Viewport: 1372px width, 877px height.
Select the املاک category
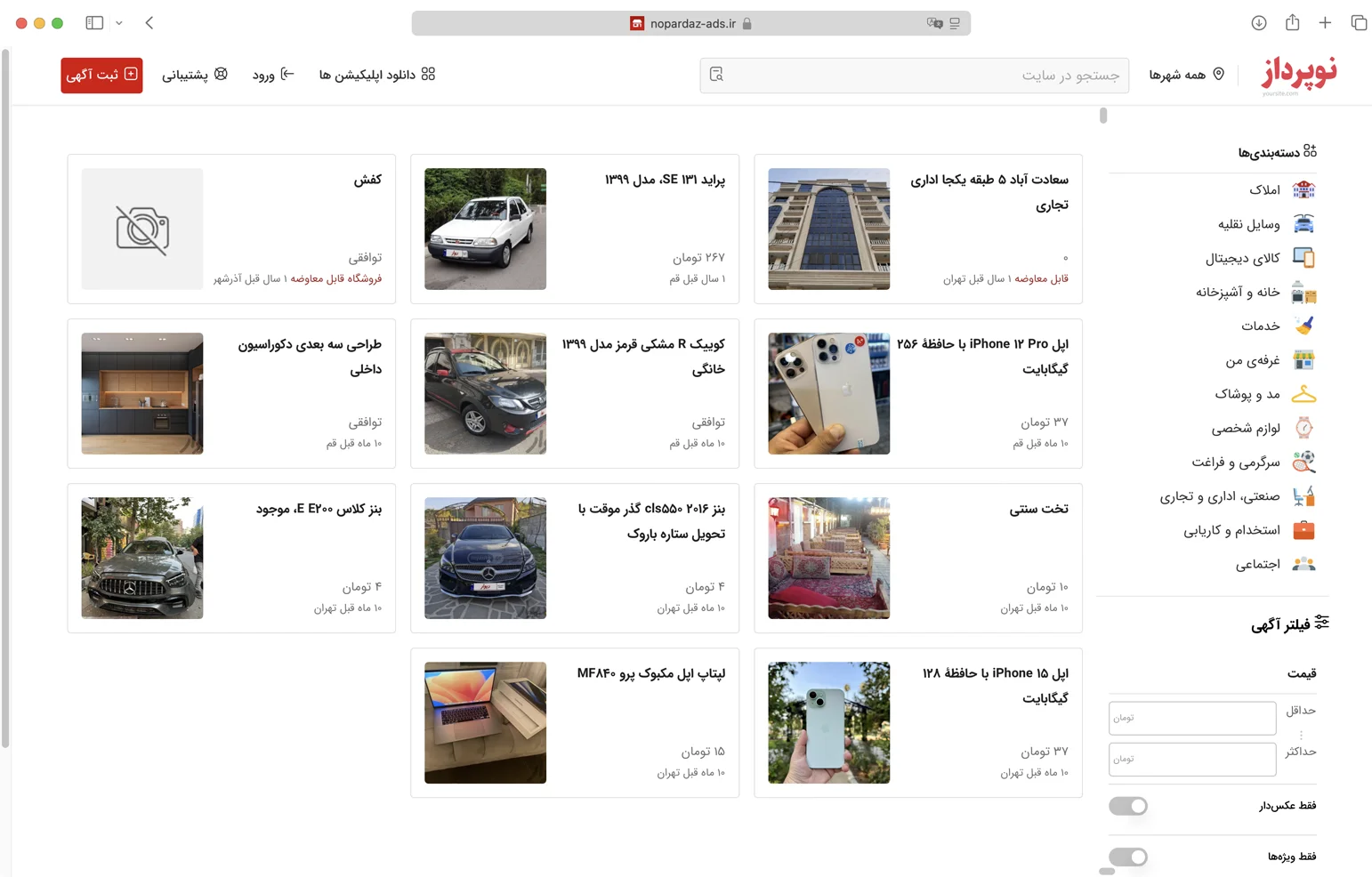pos(1264,189)
